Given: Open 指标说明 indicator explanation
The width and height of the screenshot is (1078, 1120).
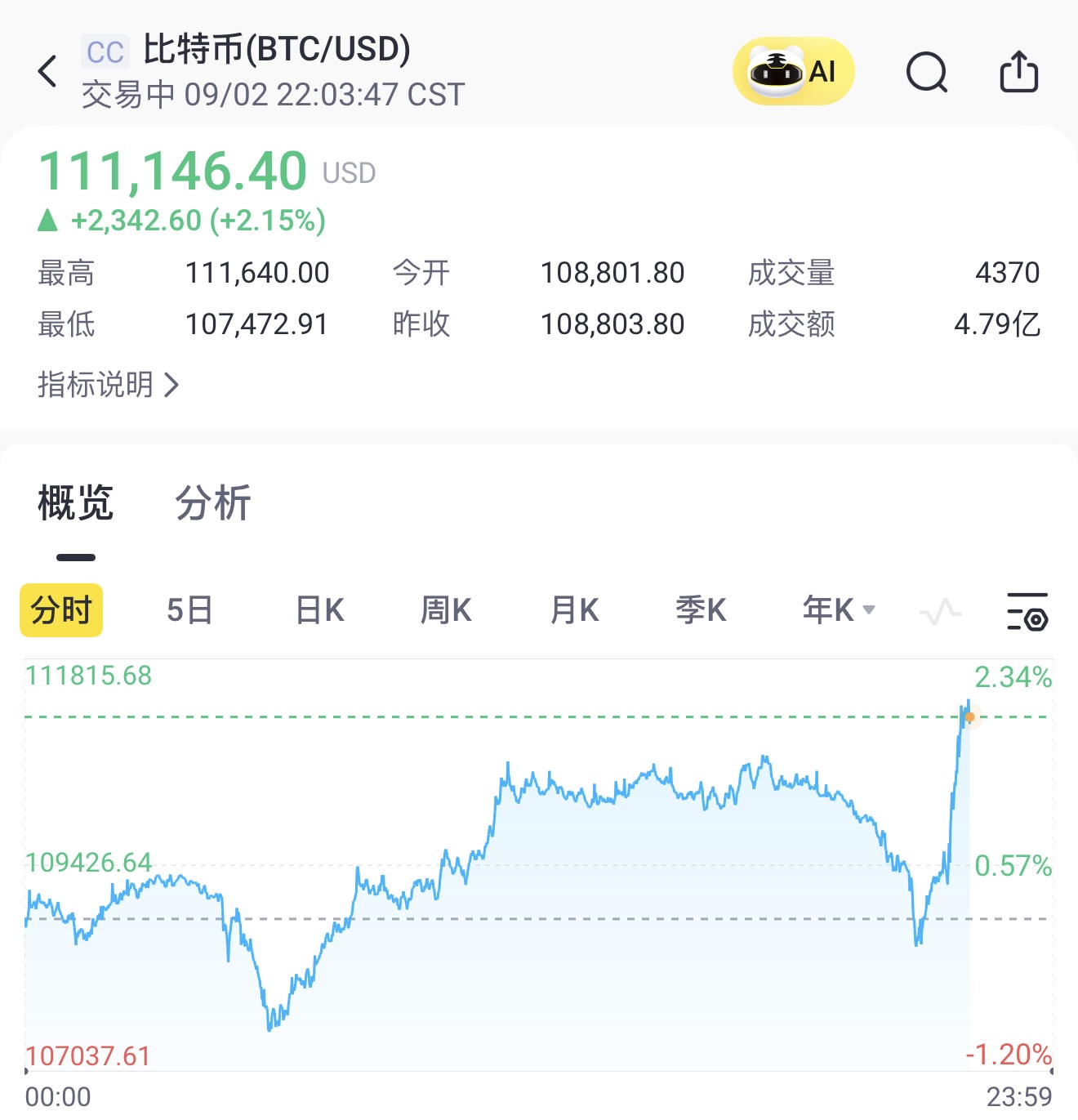Looking at the screenshot, I should click(108, 384).
